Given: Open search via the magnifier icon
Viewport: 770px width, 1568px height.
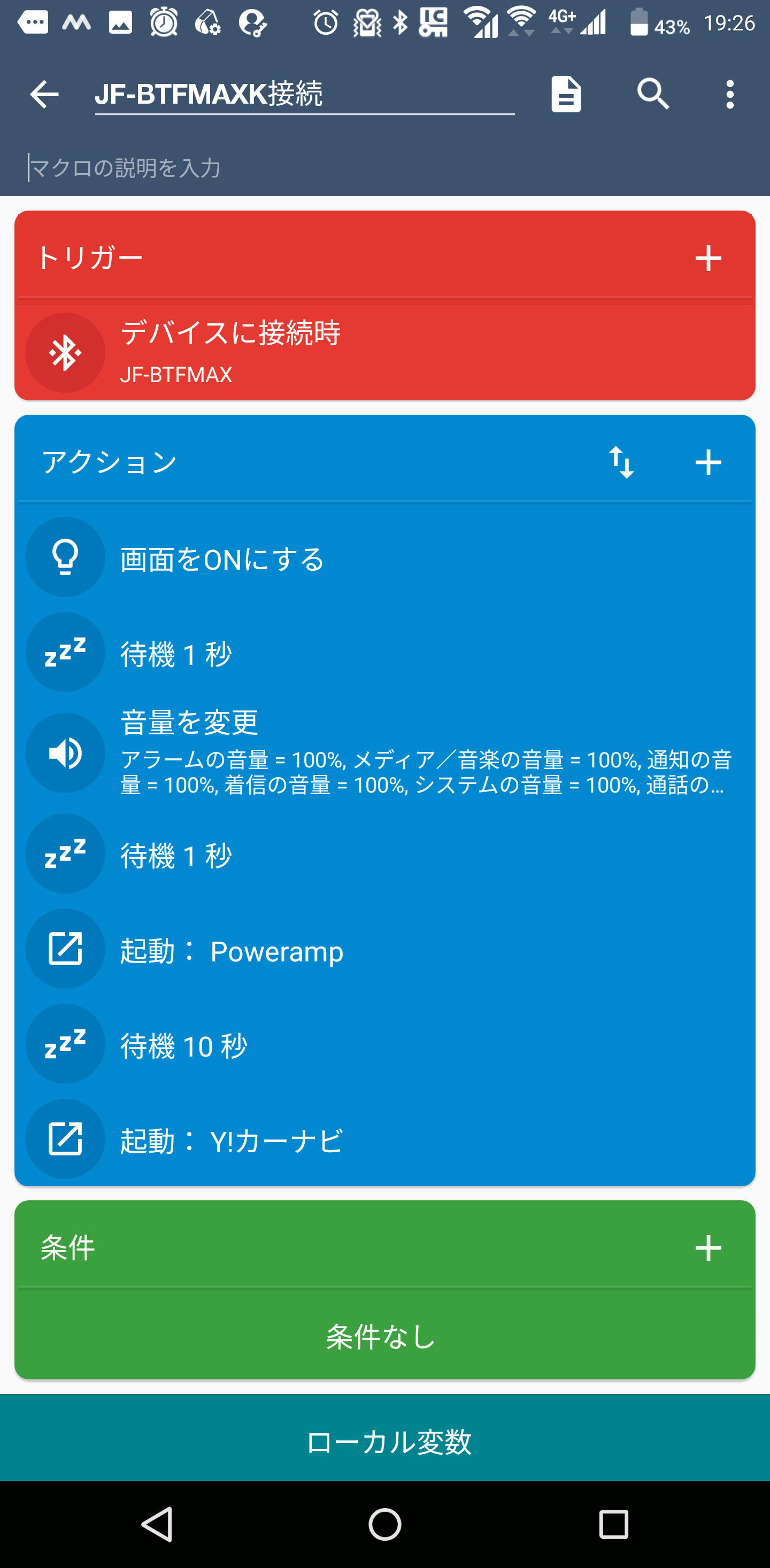Looking at the screenshot, I should [653, 95].
